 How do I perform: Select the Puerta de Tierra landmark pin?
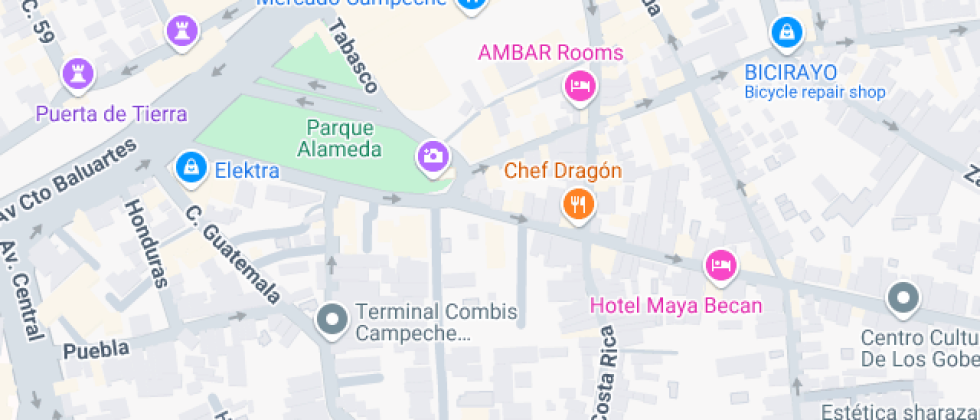77,72
